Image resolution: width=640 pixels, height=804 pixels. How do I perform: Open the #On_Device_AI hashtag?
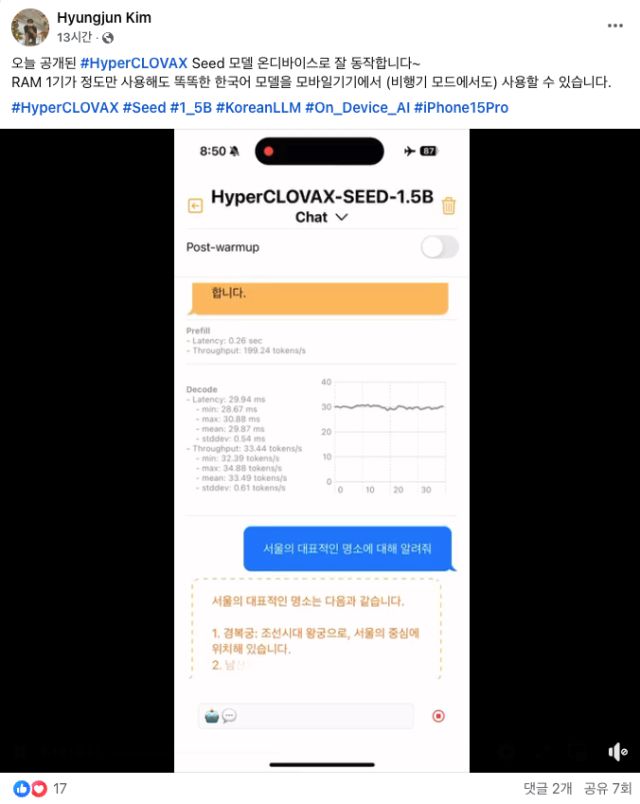pyautogui.click(x=357, y=107)
